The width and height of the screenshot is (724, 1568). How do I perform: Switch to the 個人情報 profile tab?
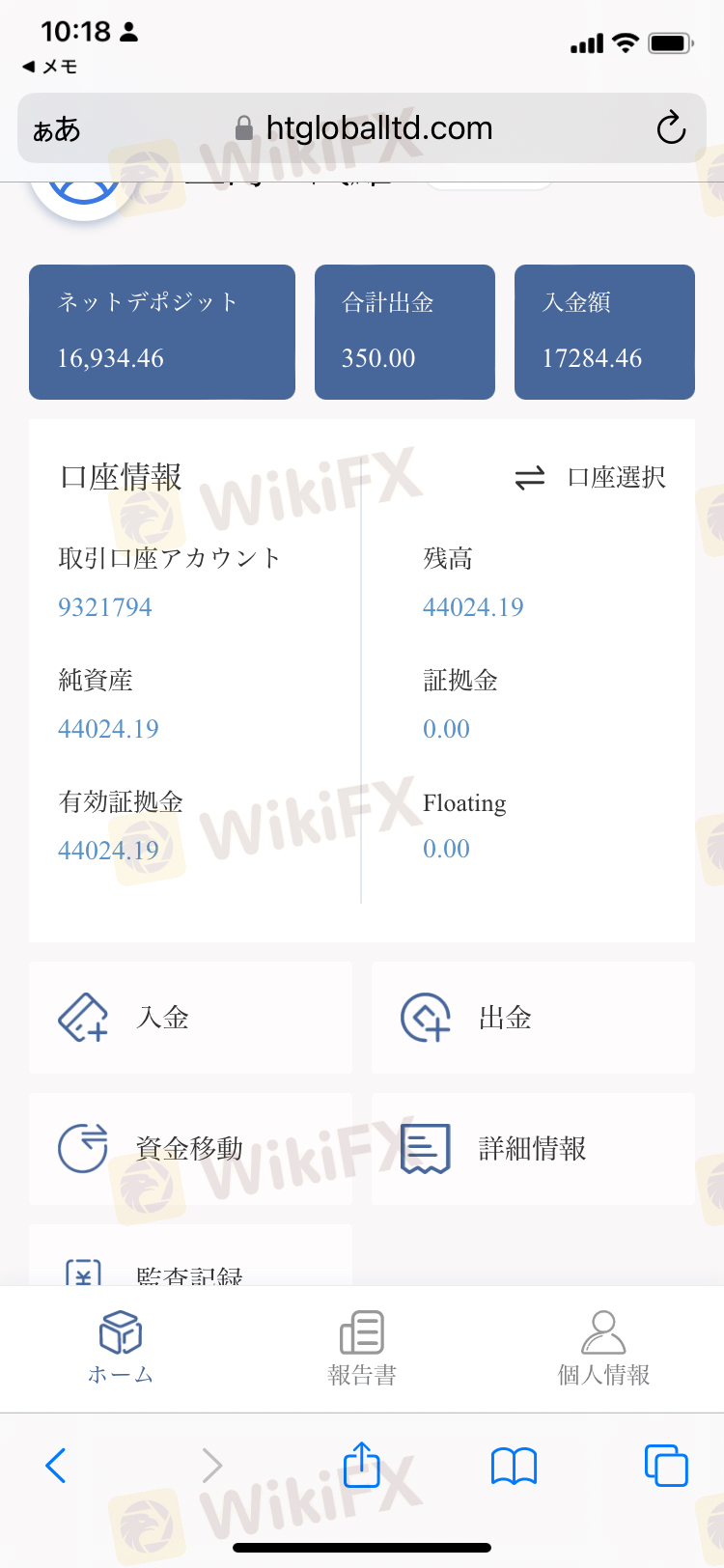603,1348
